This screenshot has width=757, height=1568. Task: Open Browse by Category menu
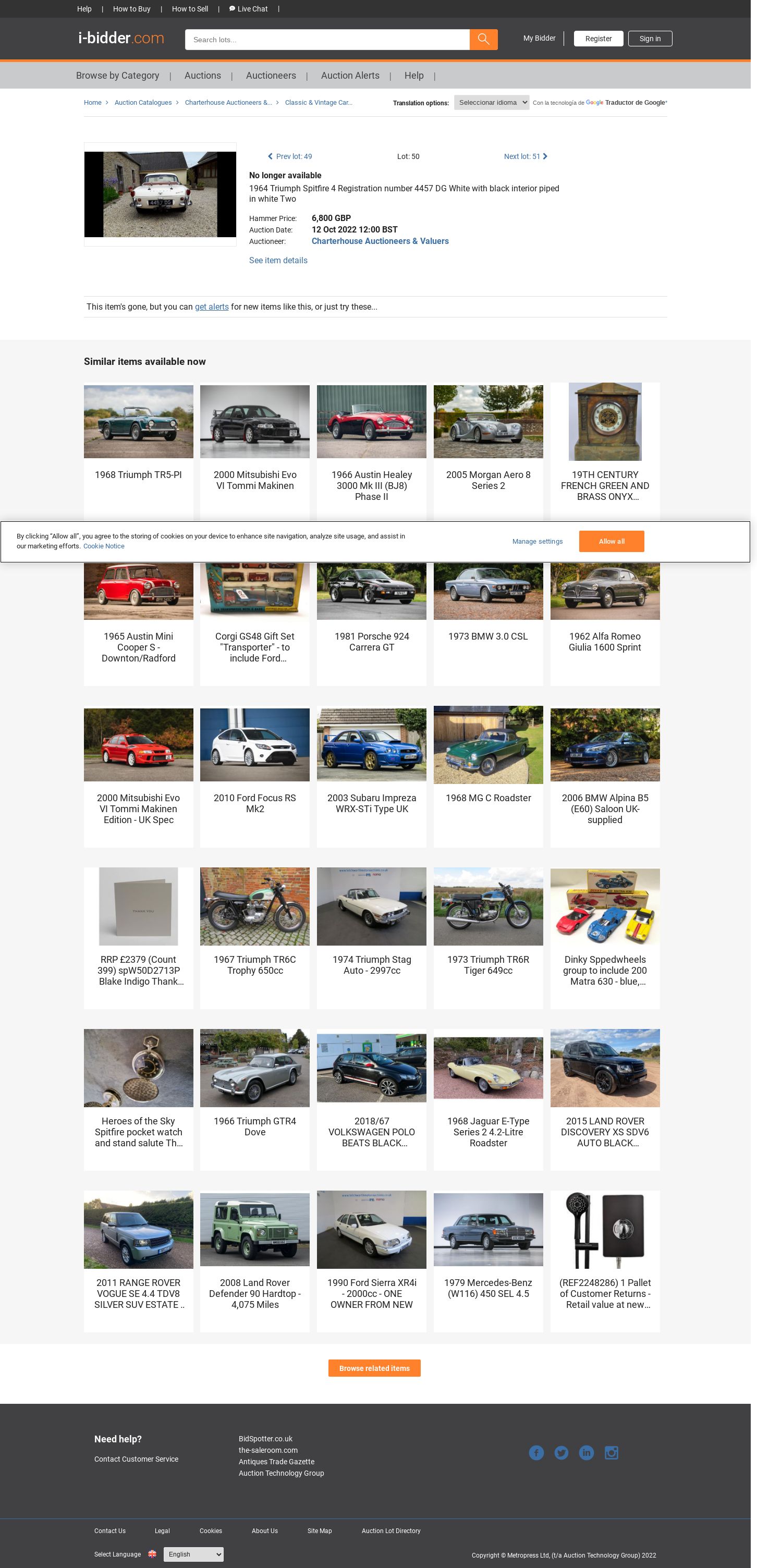coord(117,76)
